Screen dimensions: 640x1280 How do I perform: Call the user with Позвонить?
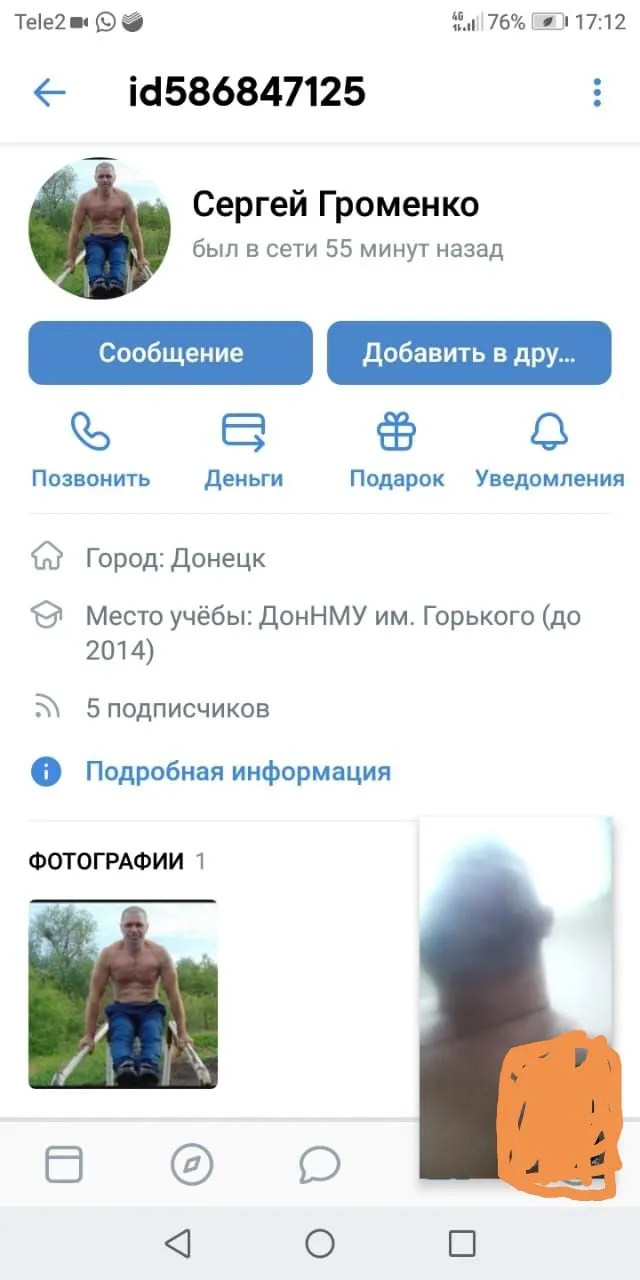[90, 450]
